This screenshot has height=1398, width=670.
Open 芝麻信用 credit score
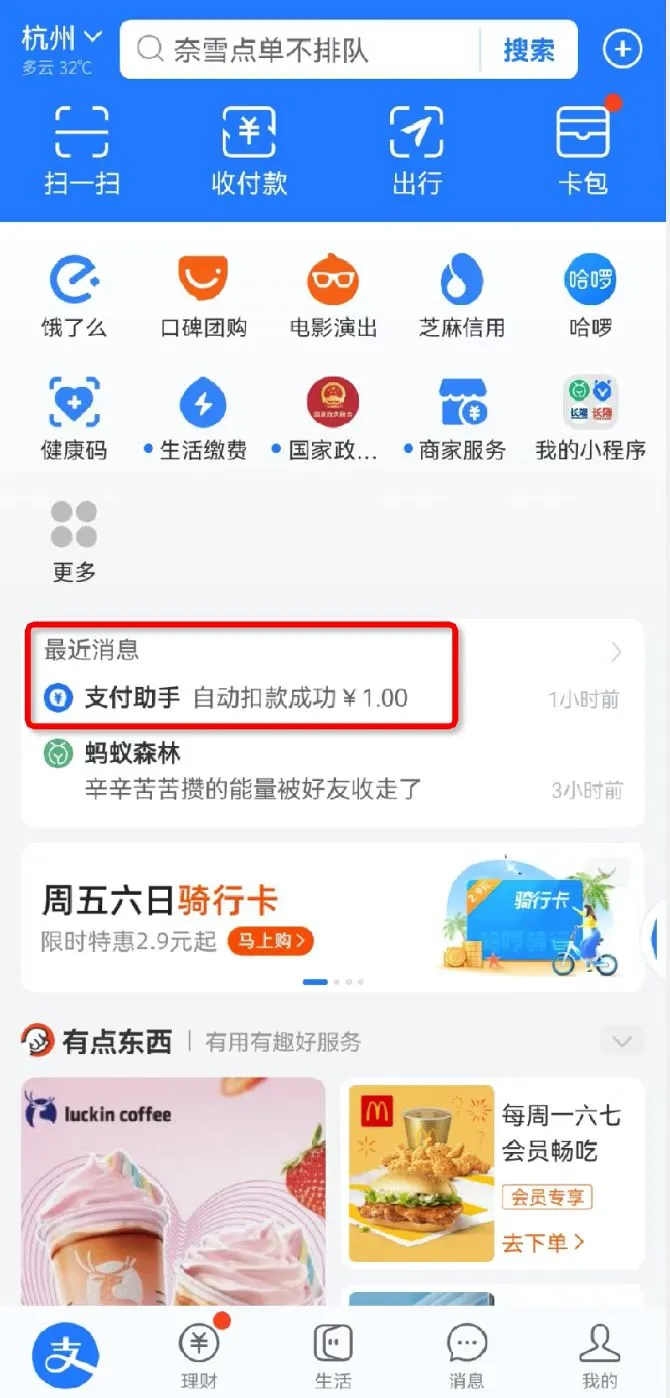point(461,295)
